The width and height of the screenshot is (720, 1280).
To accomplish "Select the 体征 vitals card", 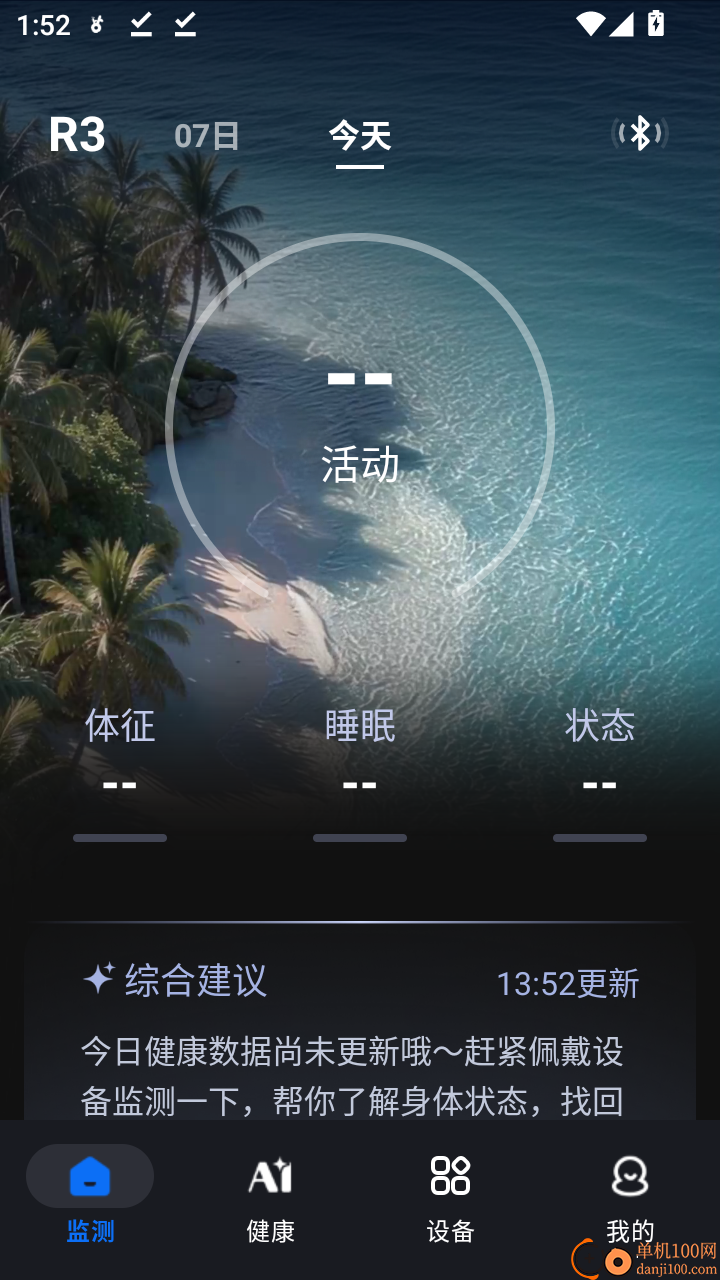I will (x=120, y=760).
